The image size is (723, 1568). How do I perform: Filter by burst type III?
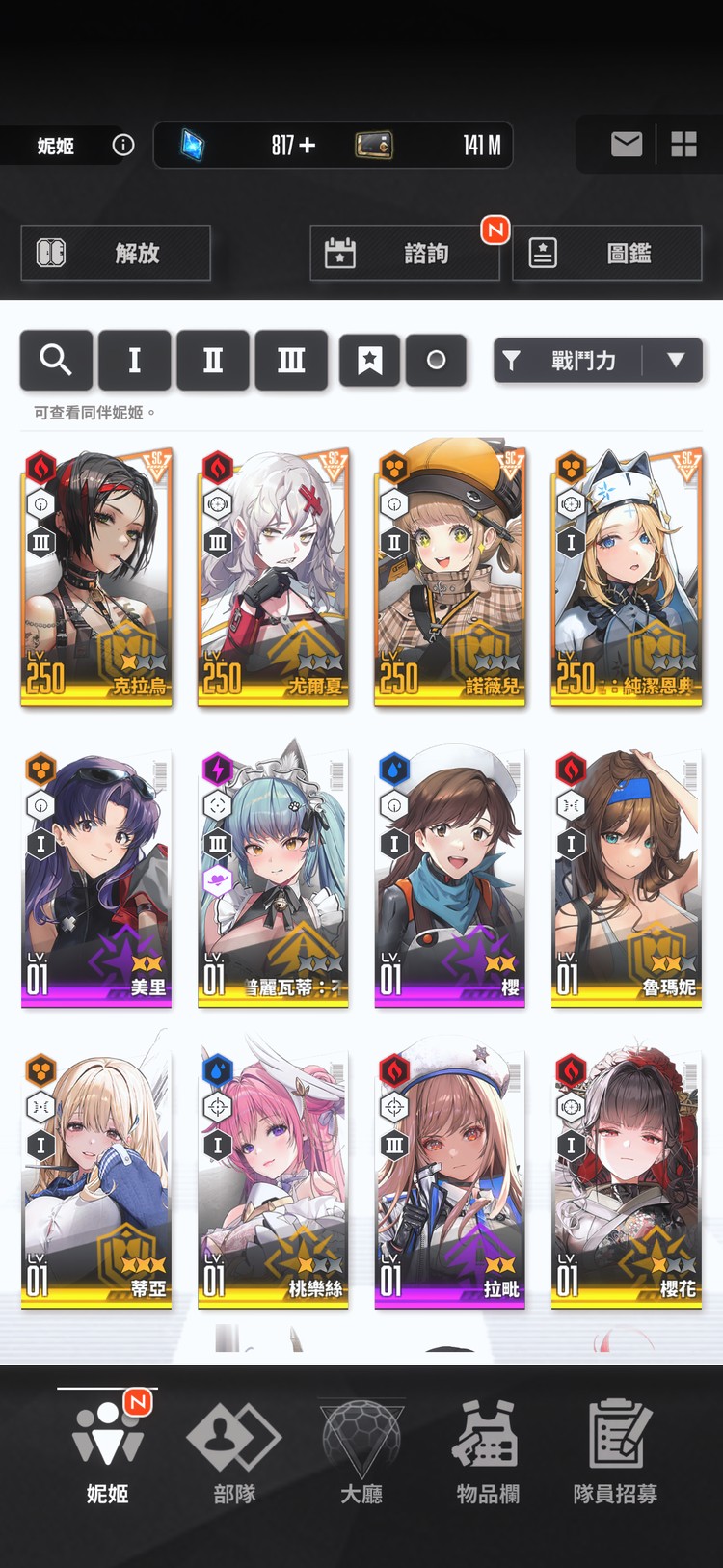(x=291, y=361)
